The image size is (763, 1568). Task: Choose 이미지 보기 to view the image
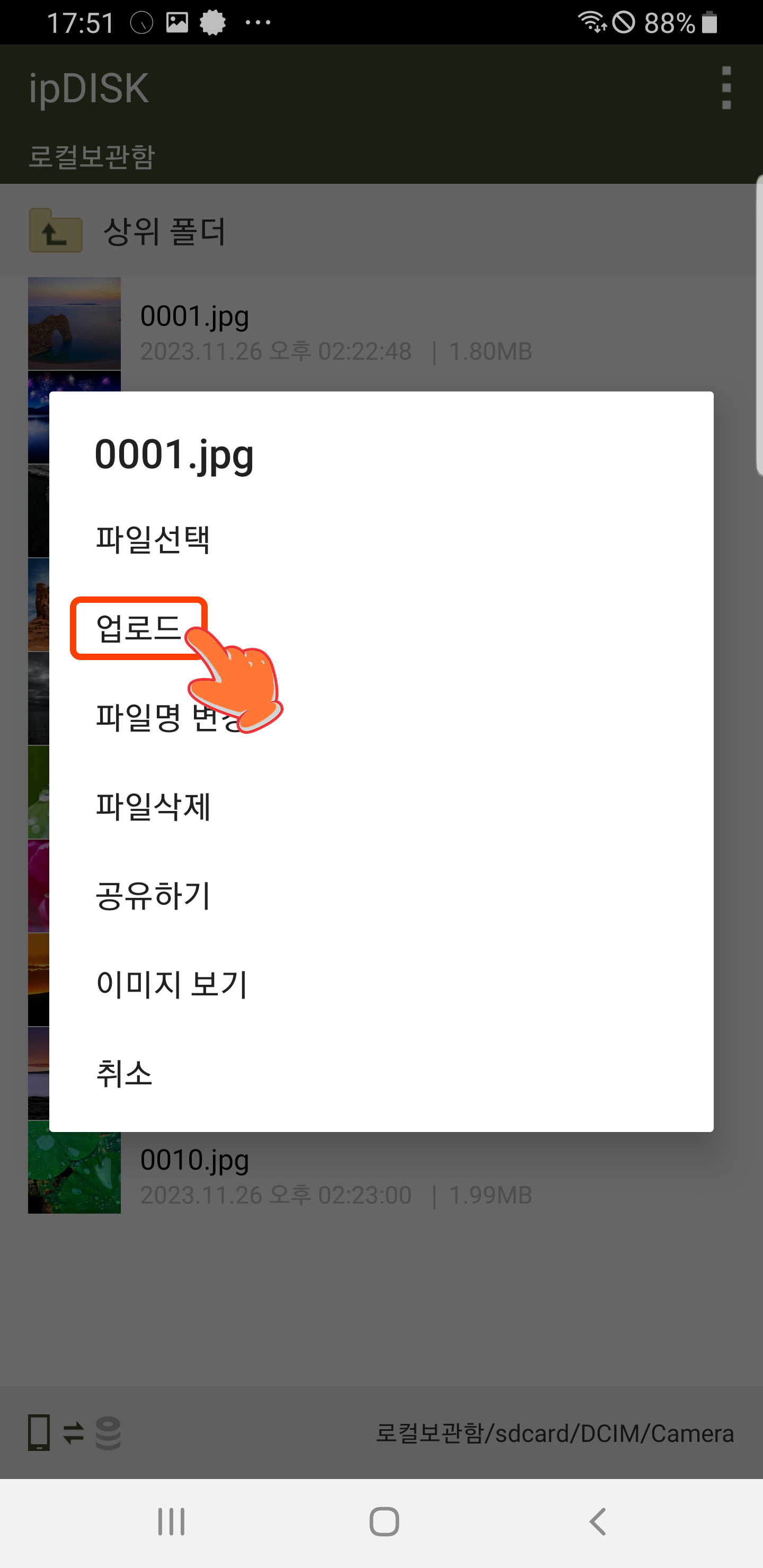381,984
